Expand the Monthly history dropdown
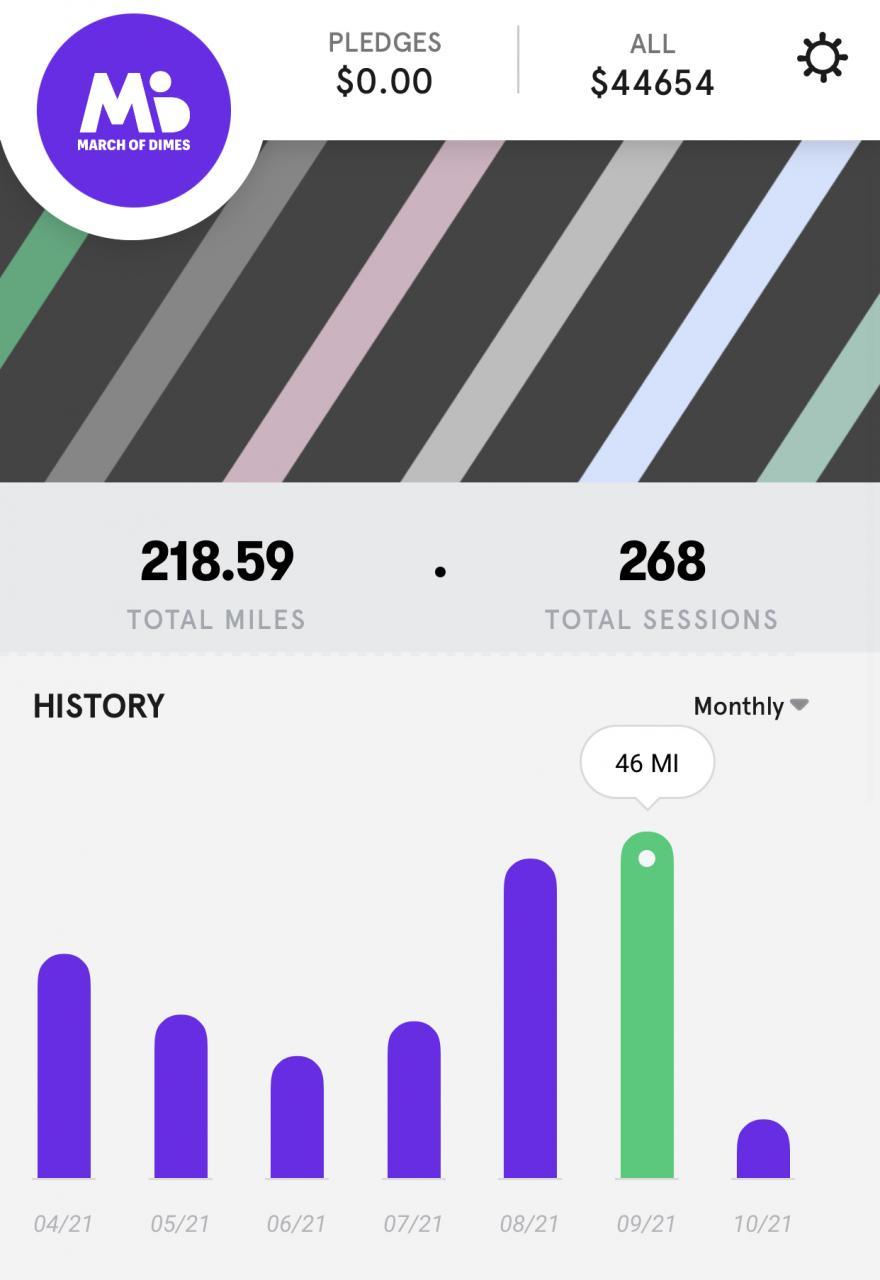Screen dimensions: 880x1280 (750, 706)
